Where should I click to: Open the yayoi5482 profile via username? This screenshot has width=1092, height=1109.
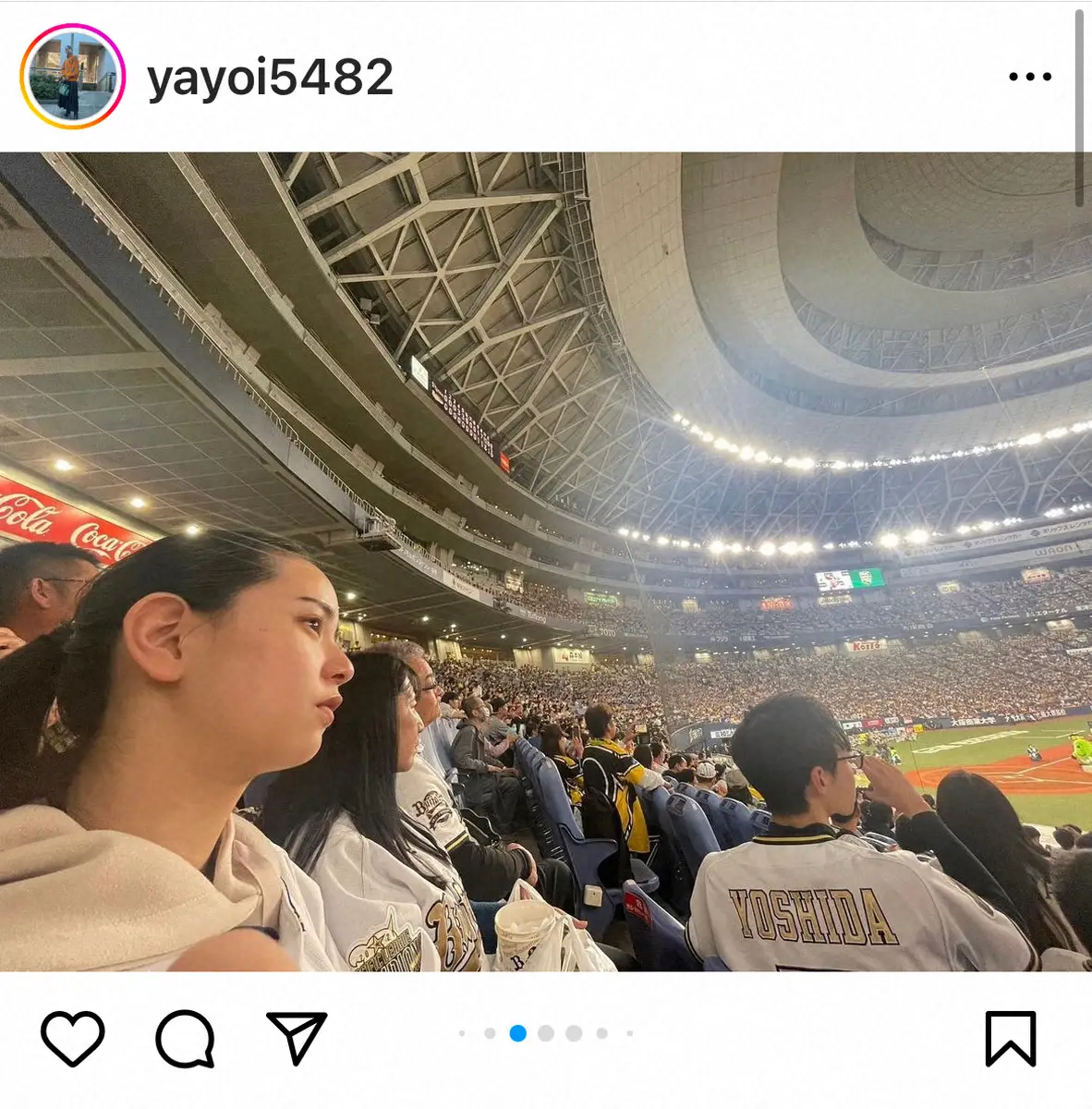point(270,78)
